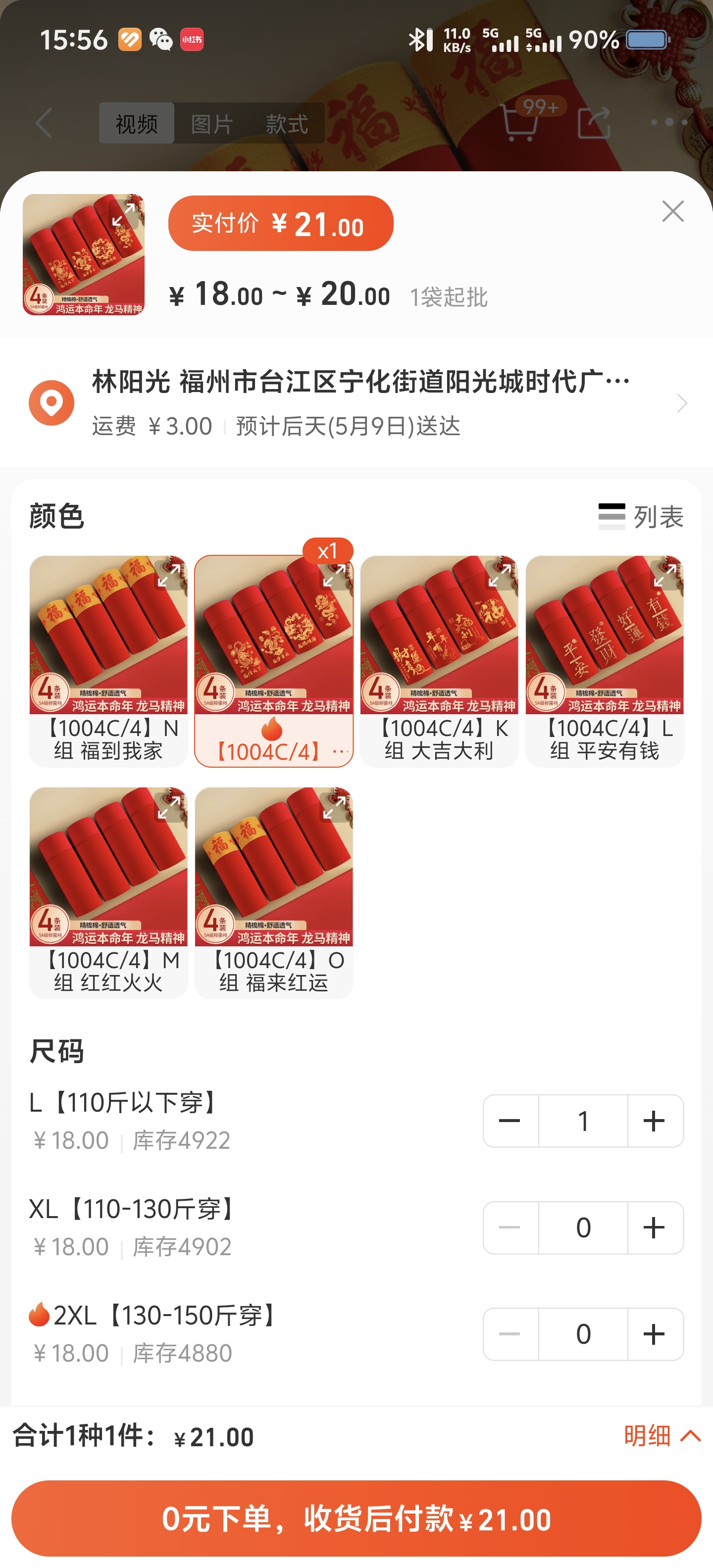The image size is (713, 1568).
Task: Decrease quantity for size L
Action: (x=510, y=1121)
